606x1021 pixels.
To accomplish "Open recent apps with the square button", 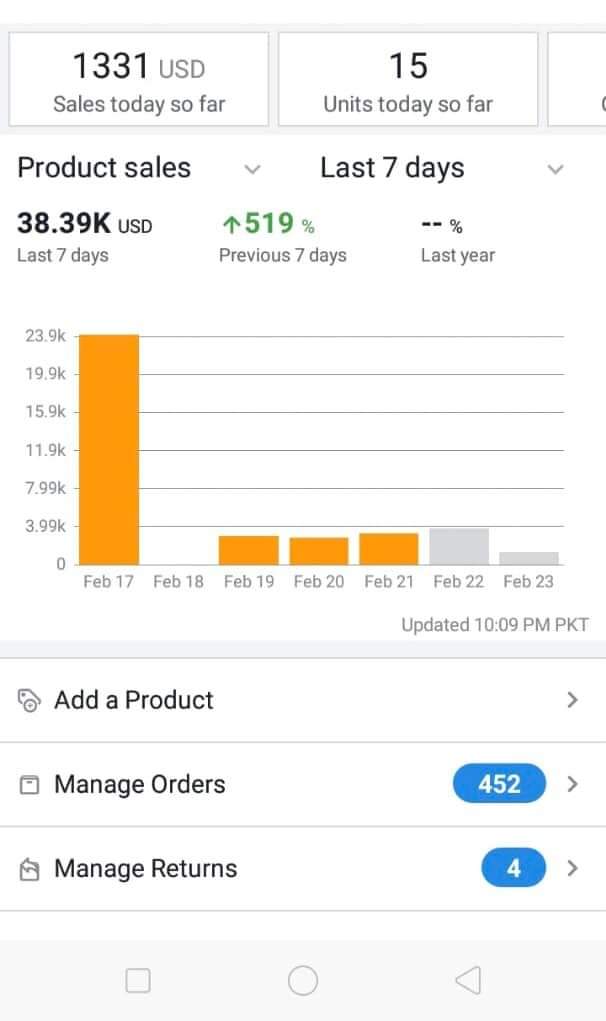I will tap(138, 980).
